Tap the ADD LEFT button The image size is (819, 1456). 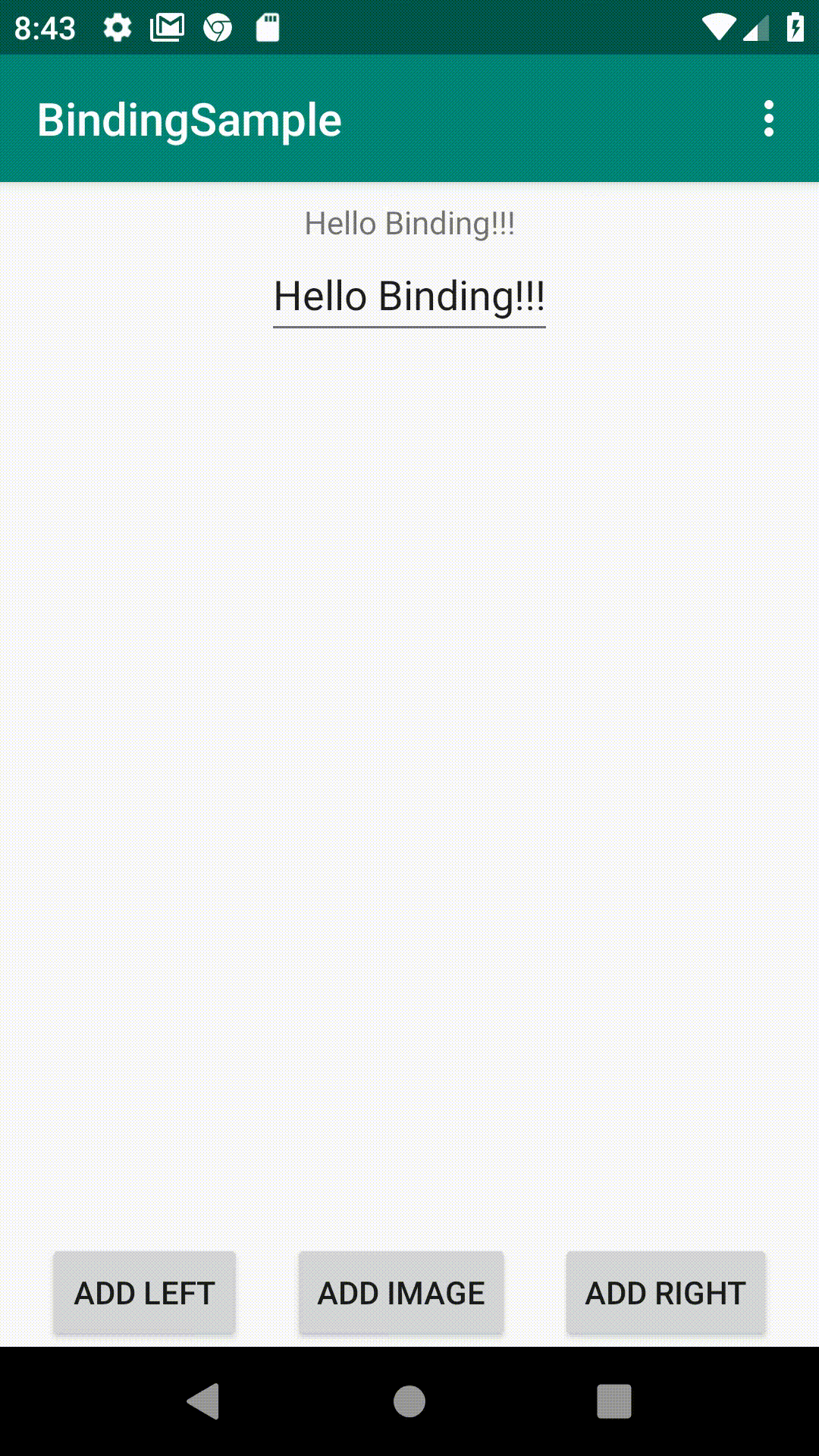coord(145,1293)
